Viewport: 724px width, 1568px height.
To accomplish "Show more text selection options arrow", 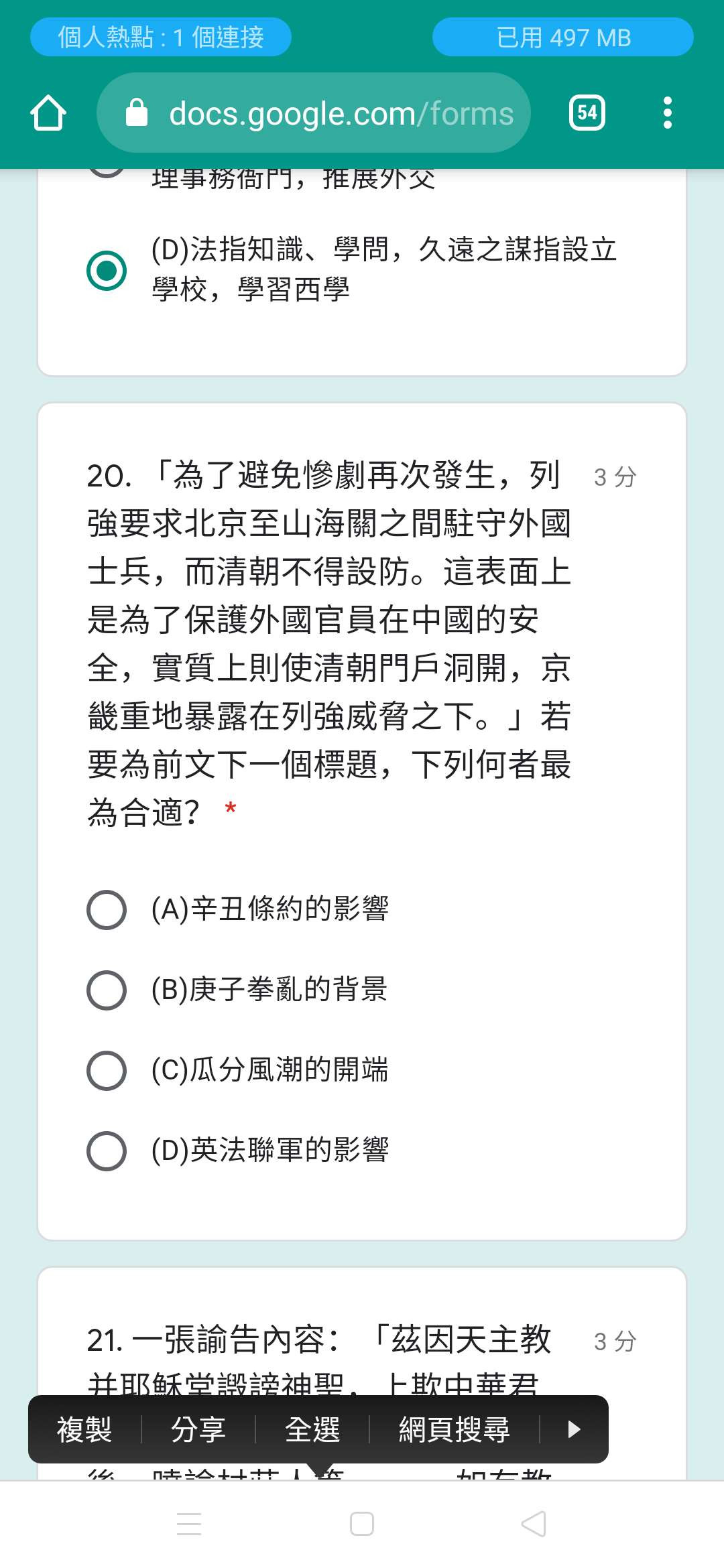I will tap(573, 1429).
